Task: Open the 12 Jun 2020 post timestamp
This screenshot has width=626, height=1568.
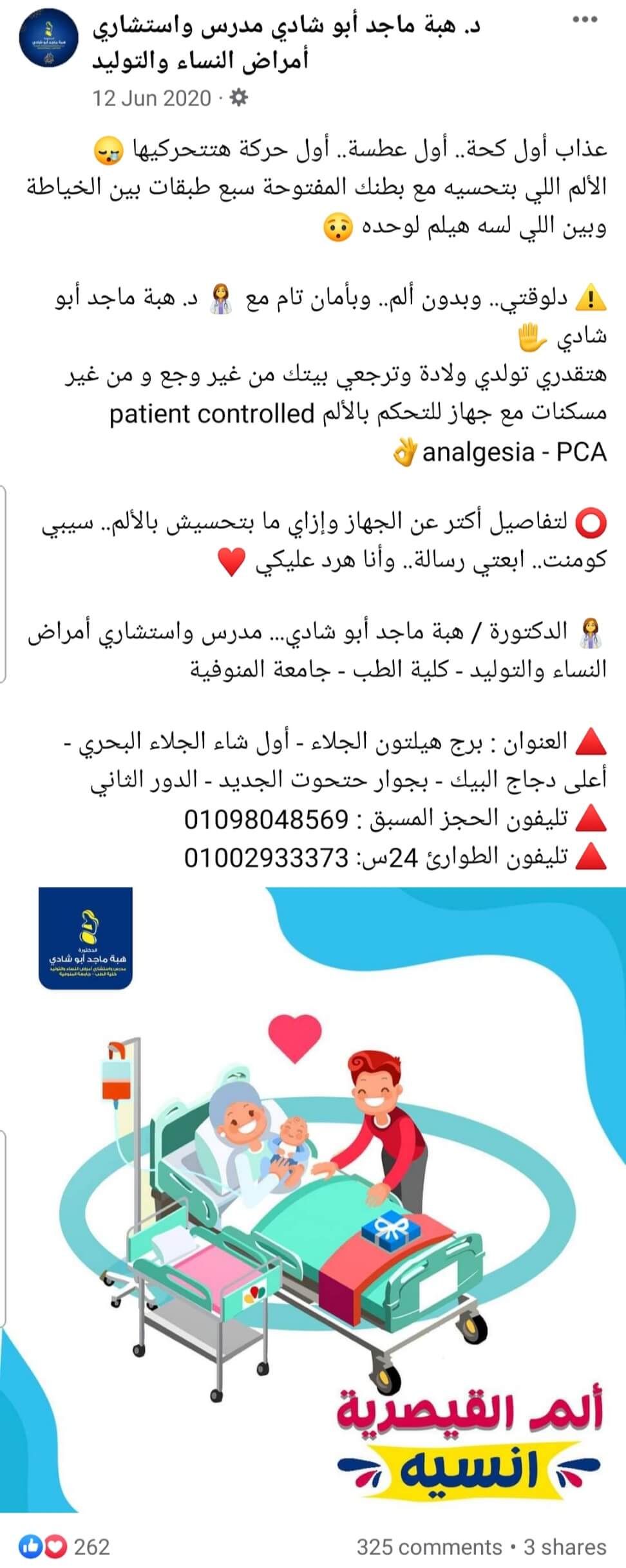Action: coord(151,98)
